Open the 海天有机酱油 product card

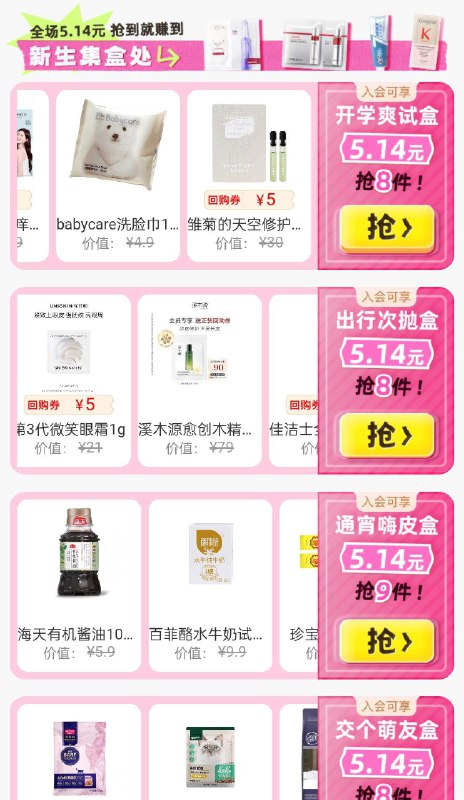click(79, 586)
